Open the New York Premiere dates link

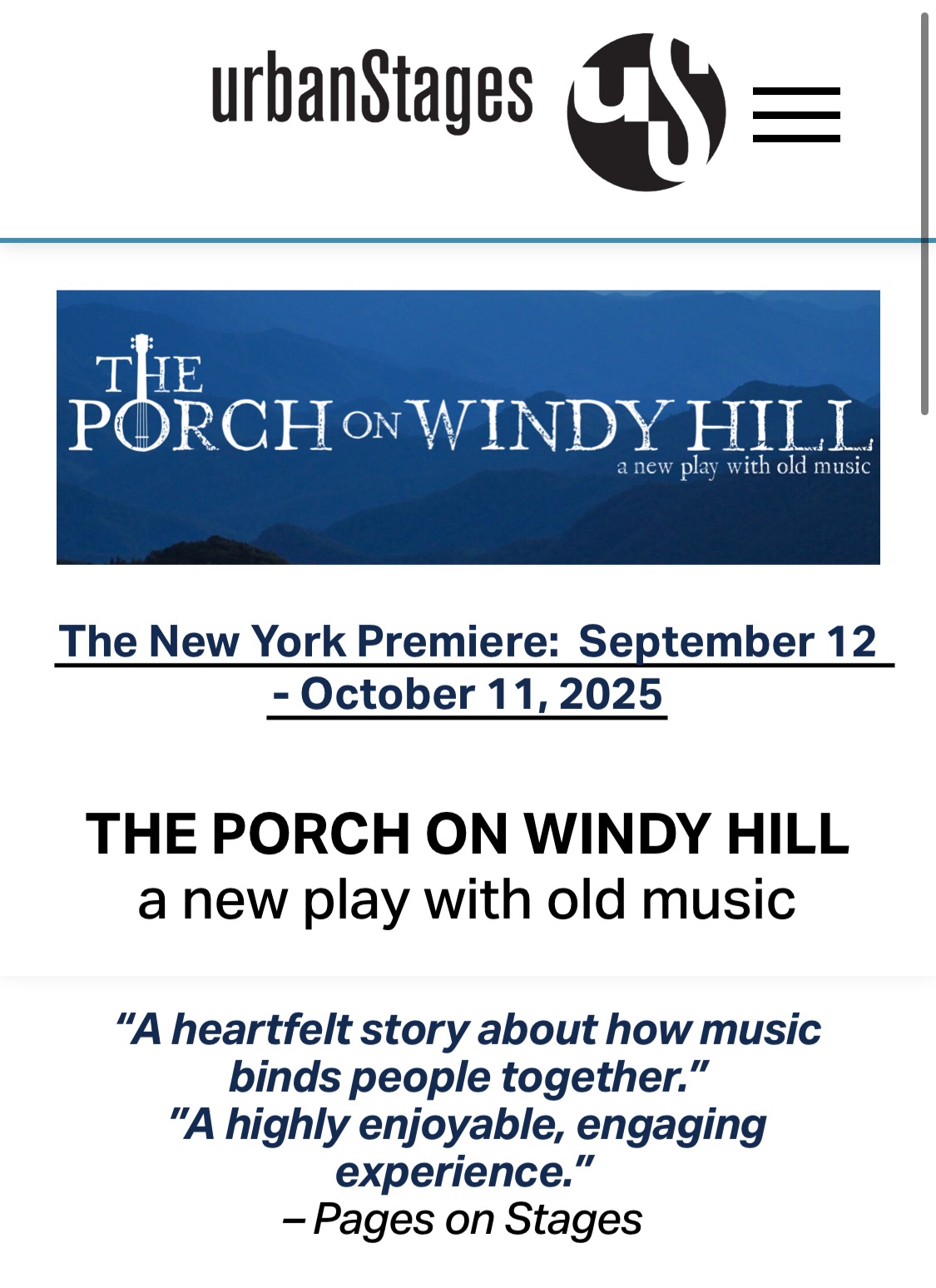click(x=468, y=667)
